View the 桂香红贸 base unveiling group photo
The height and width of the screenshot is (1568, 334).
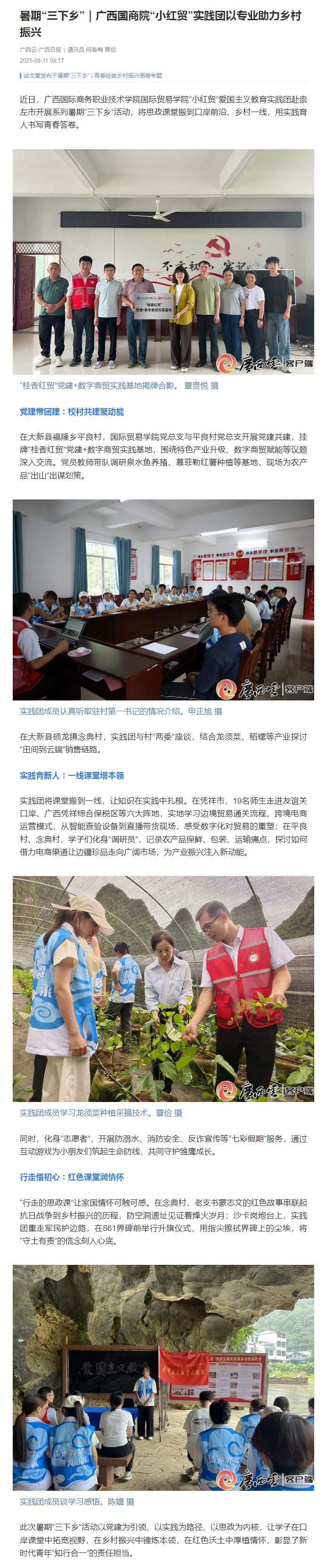coord(163,262)
